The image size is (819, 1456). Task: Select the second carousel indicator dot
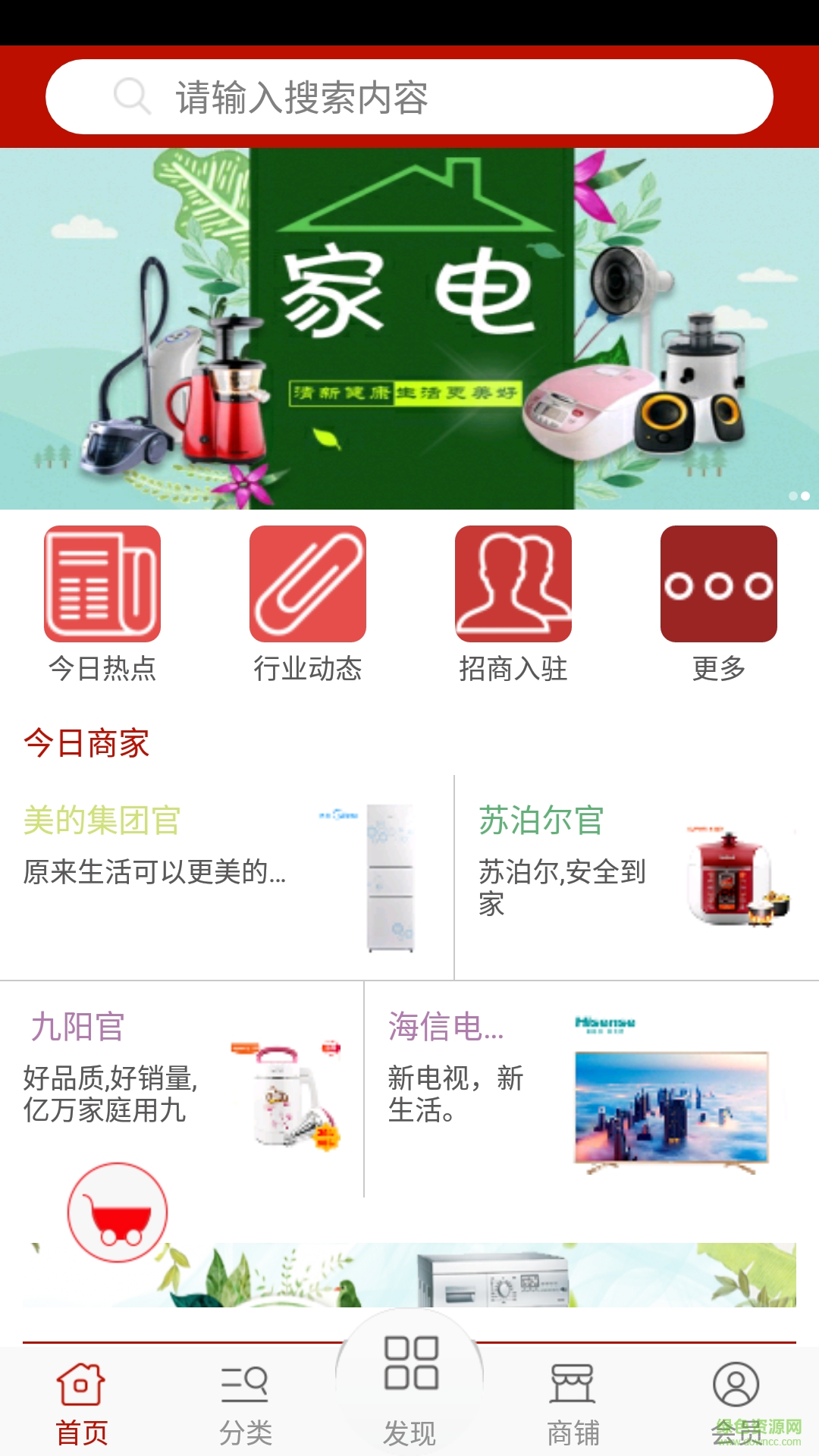806,494
